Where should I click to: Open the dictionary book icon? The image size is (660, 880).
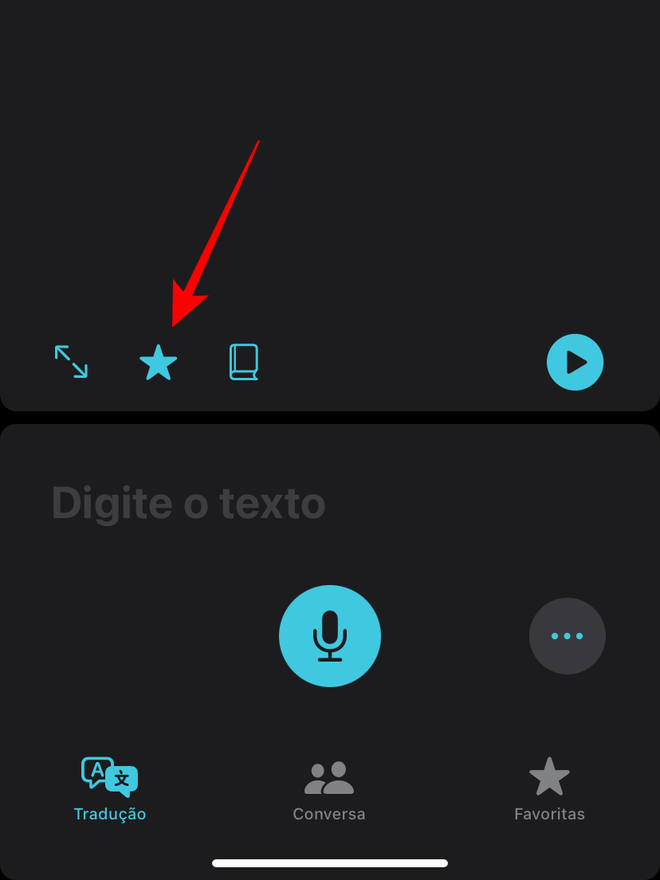(243, 362)
